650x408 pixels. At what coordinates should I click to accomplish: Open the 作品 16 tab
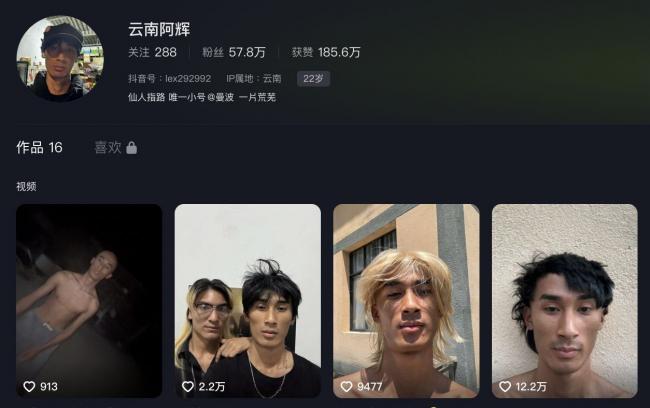[x=39, y=147]
